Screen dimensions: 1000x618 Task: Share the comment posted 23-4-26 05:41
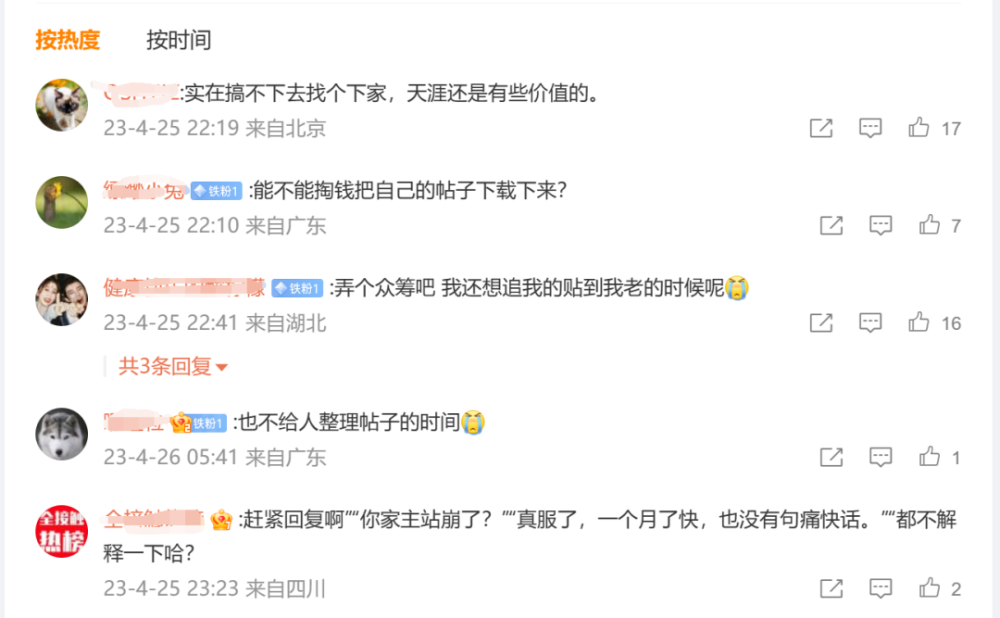[x=831, y=457]
